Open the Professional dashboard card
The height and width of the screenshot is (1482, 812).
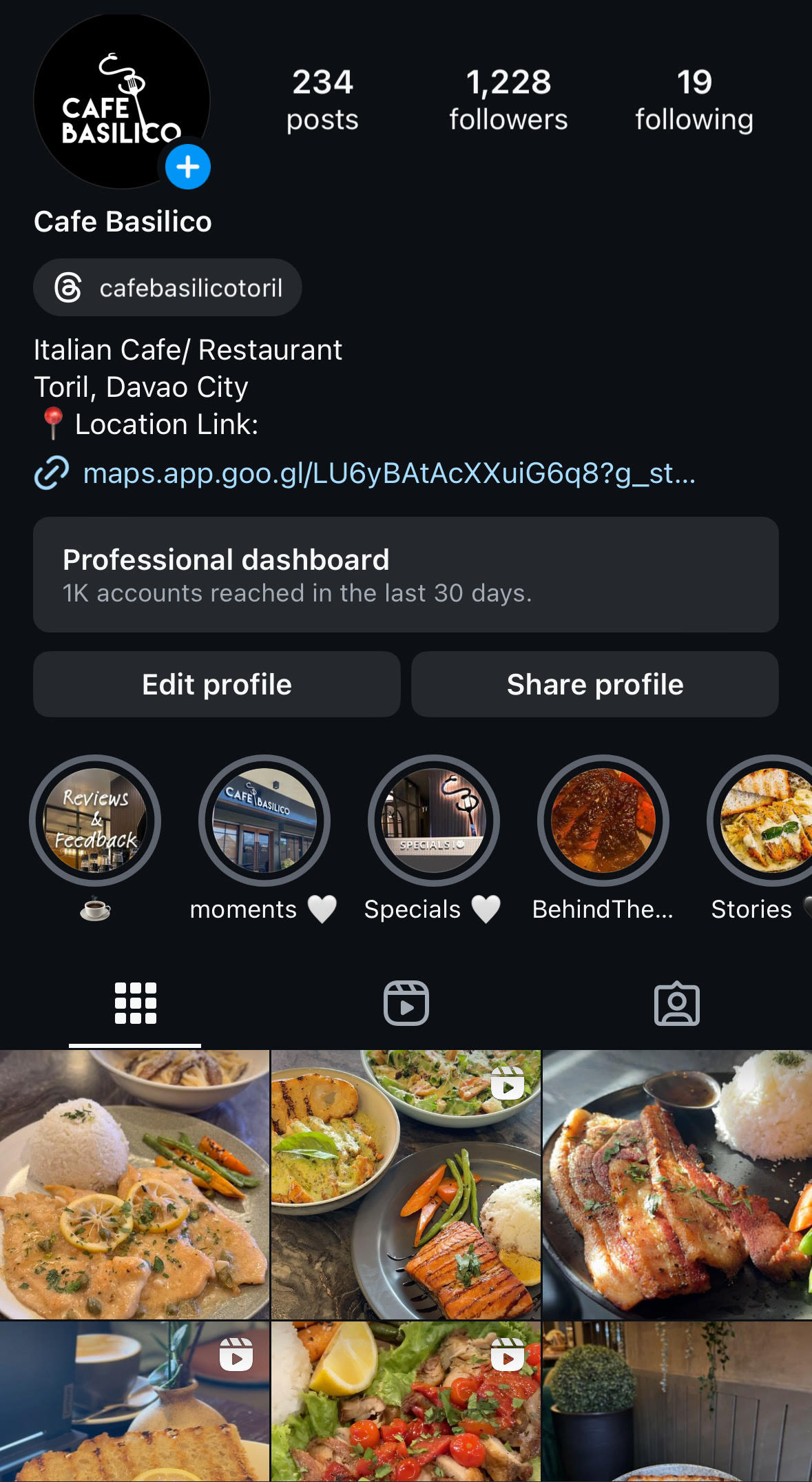406,575
